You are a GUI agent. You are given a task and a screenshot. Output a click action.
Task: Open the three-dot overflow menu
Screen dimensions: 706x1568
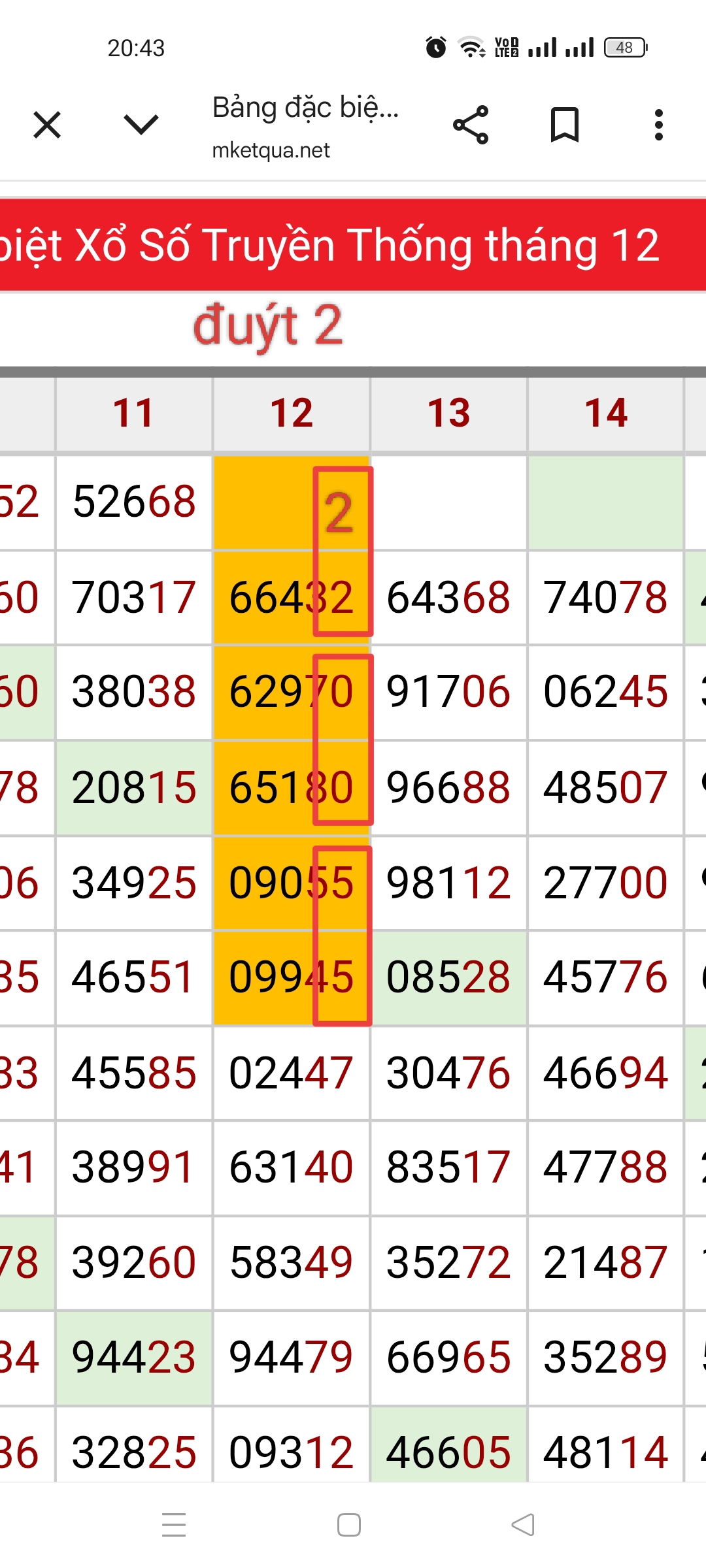[658, 125]
